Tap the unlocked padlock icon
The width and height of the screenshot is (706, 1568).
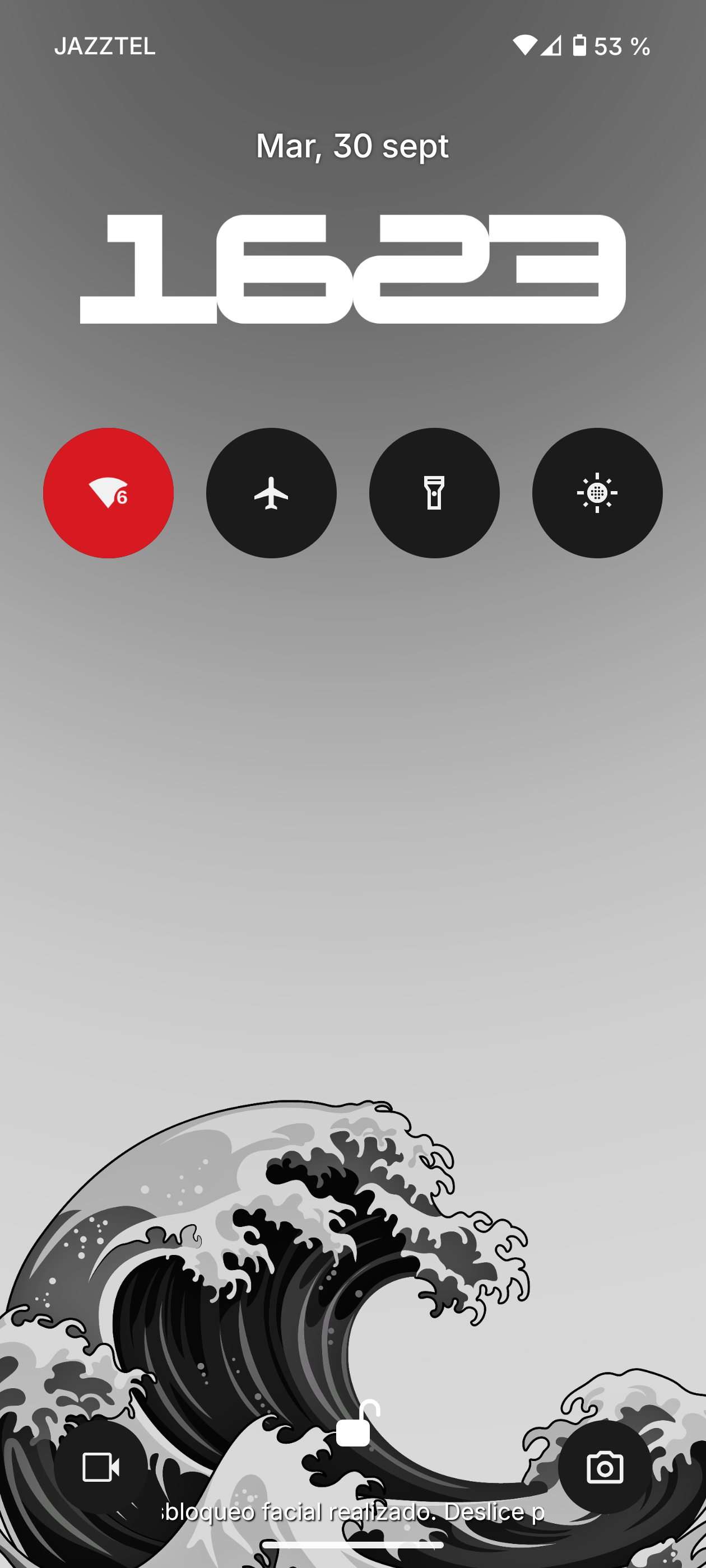pos(355,1425)
